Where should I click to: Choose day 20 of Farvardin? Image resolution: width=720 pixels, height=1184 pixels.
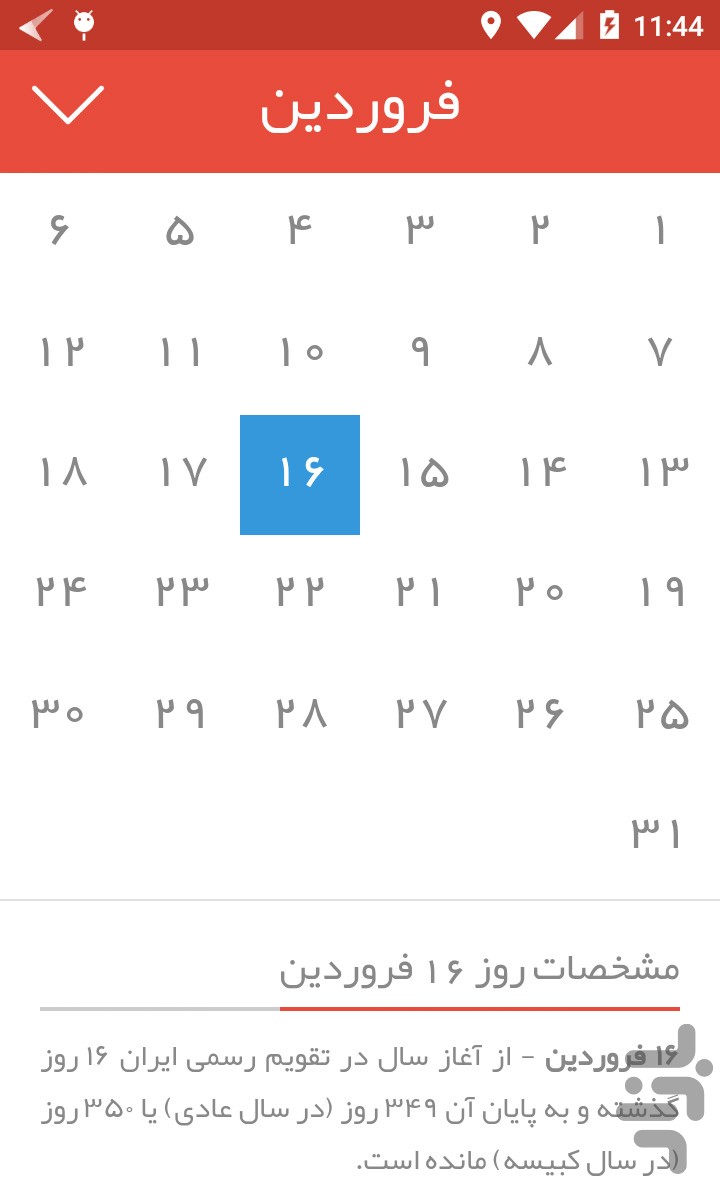(540, 592)
